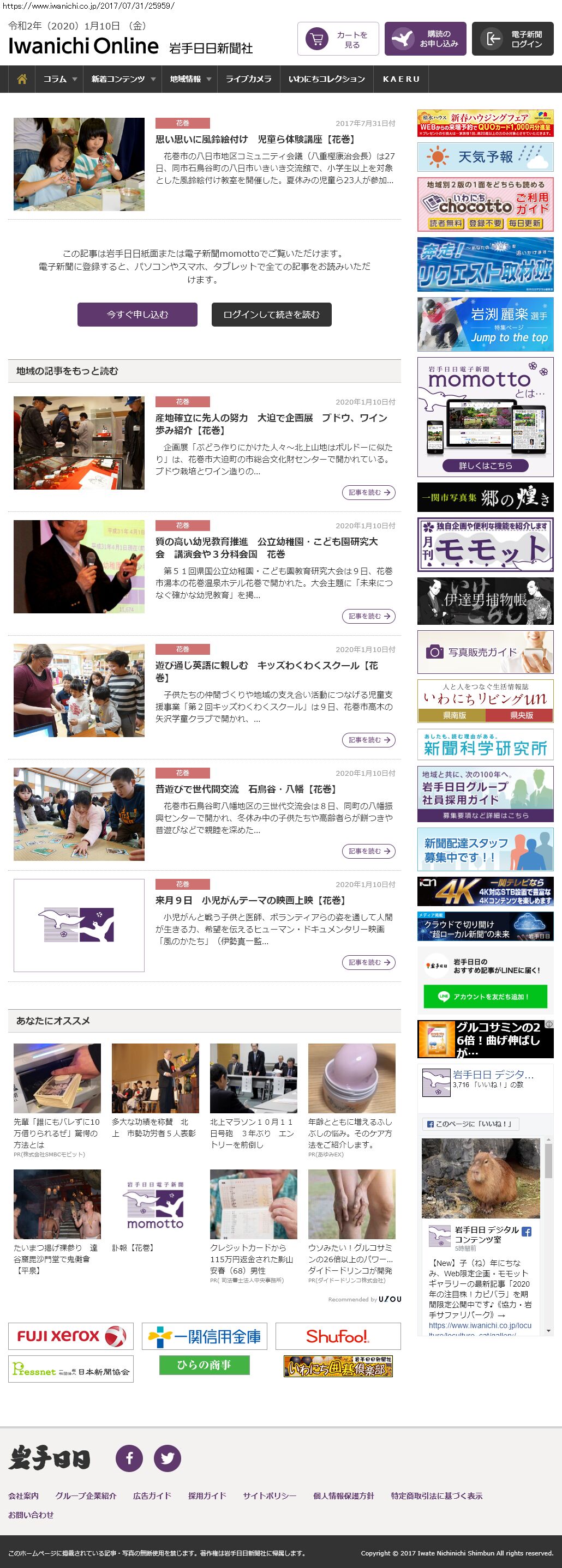Go to 電子新聞ログイン
562x1568 pixels.
pos(512,39)
